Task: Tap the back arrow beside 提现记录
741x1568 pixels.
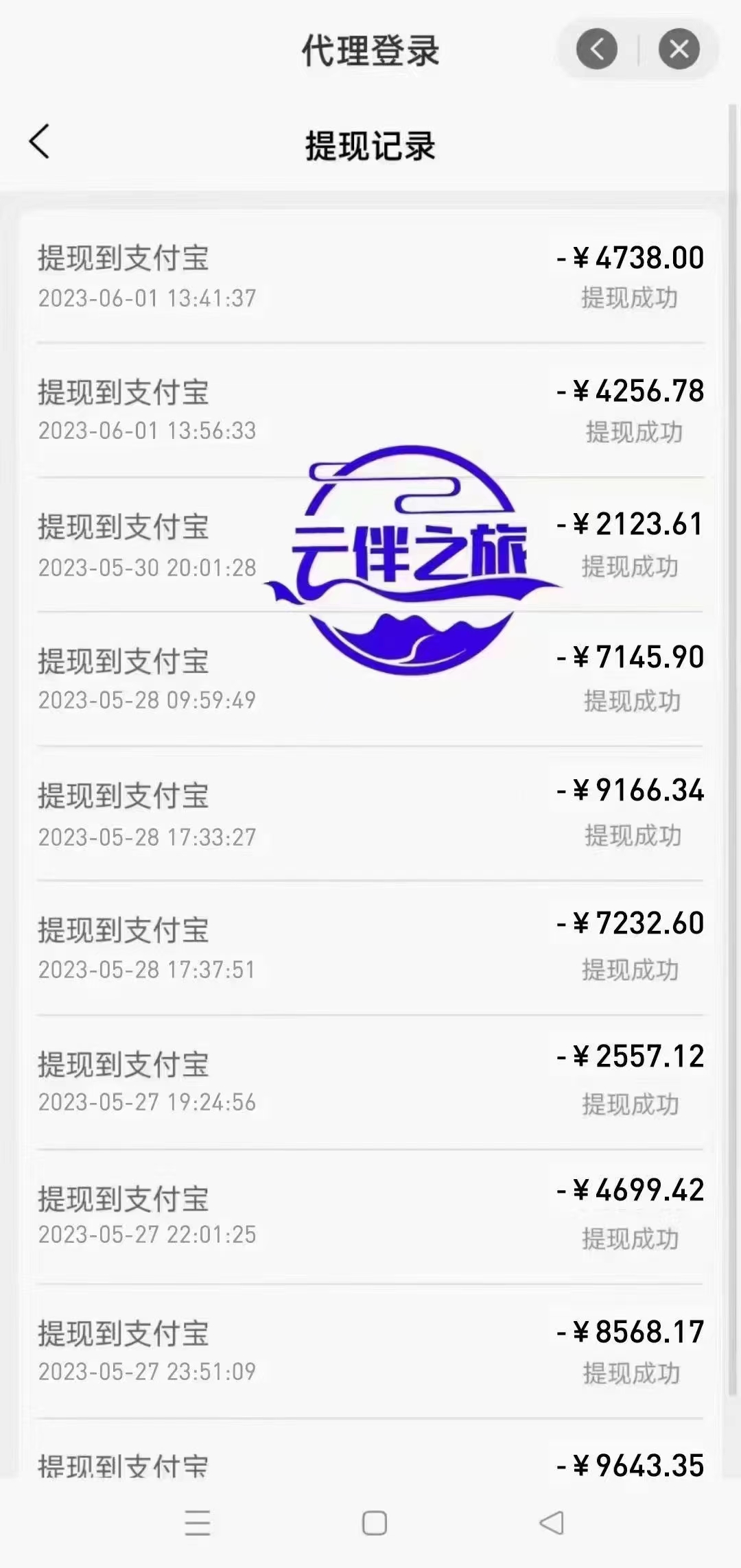Action: [38, 143]
